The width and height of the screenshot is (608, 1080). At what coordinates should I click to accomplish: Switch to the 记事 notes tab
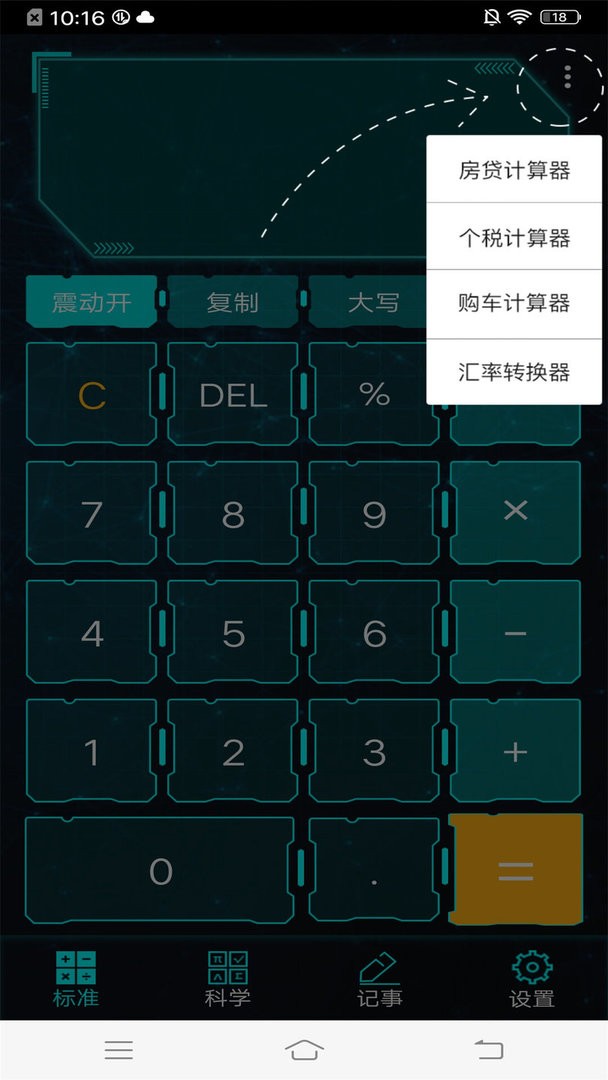click(379, 978)
